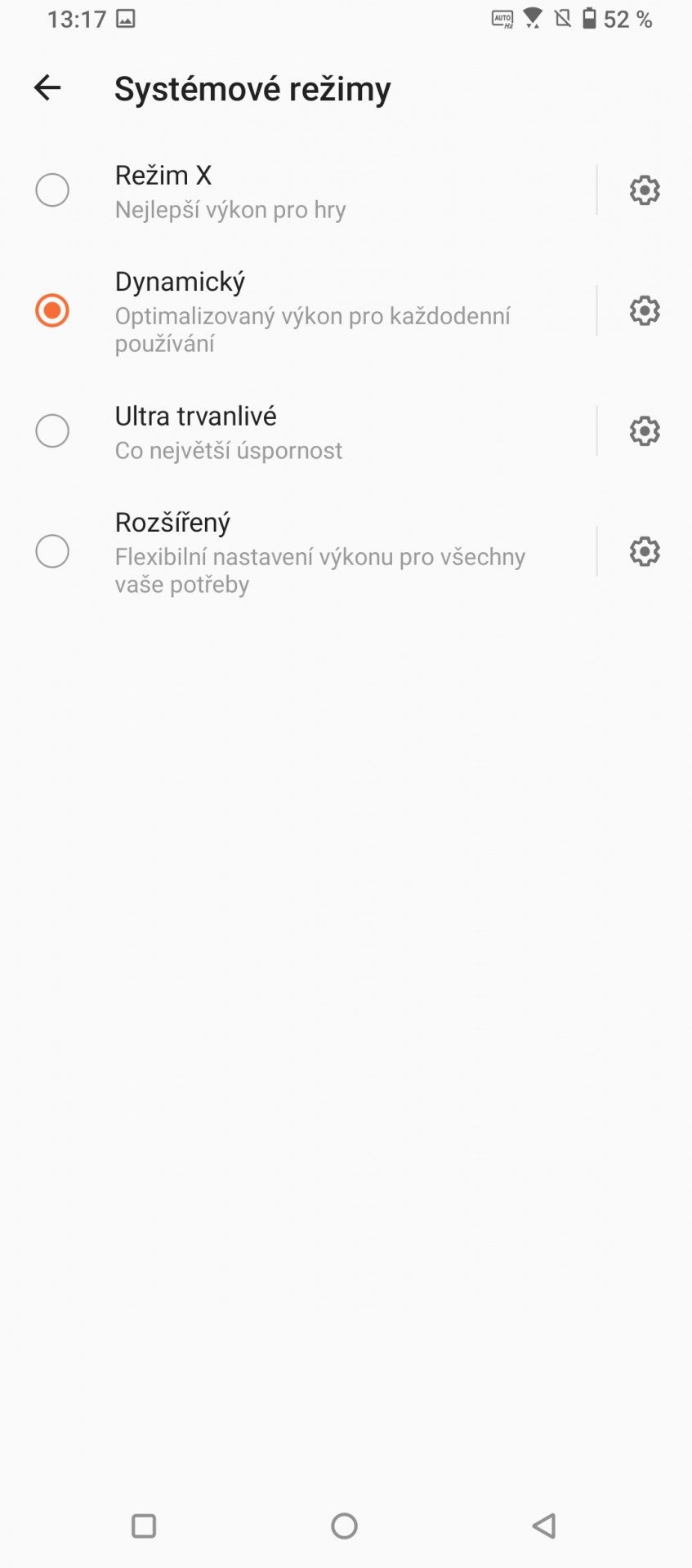The height and width of the screenshot is (1568, 692).
Task: Open settings gear for Ultra trvanlivé
Action: pyautogui.click(x=645, y=430)
